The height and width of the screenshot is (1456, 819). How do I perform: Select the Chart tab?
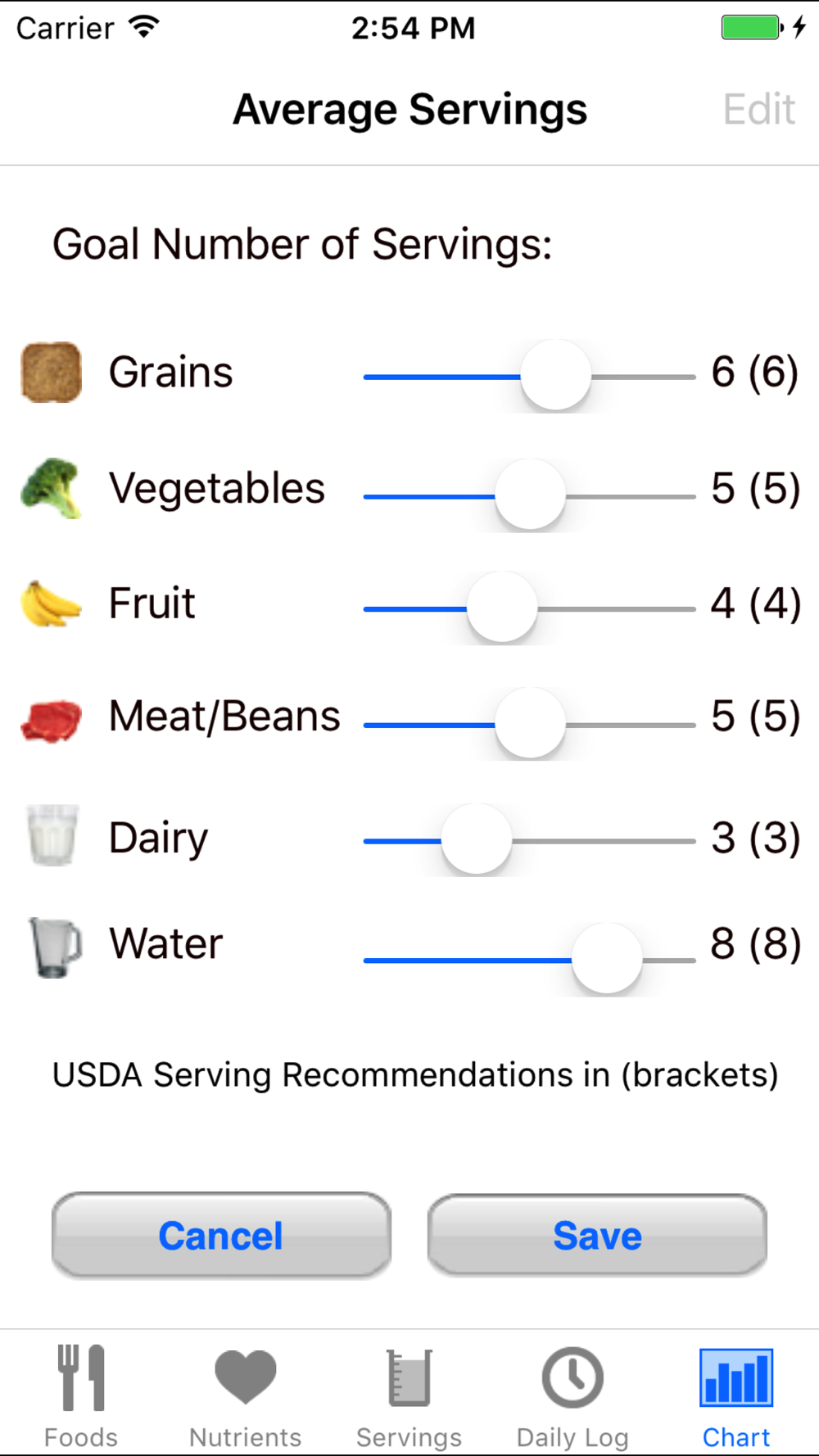coord(736,1397)
